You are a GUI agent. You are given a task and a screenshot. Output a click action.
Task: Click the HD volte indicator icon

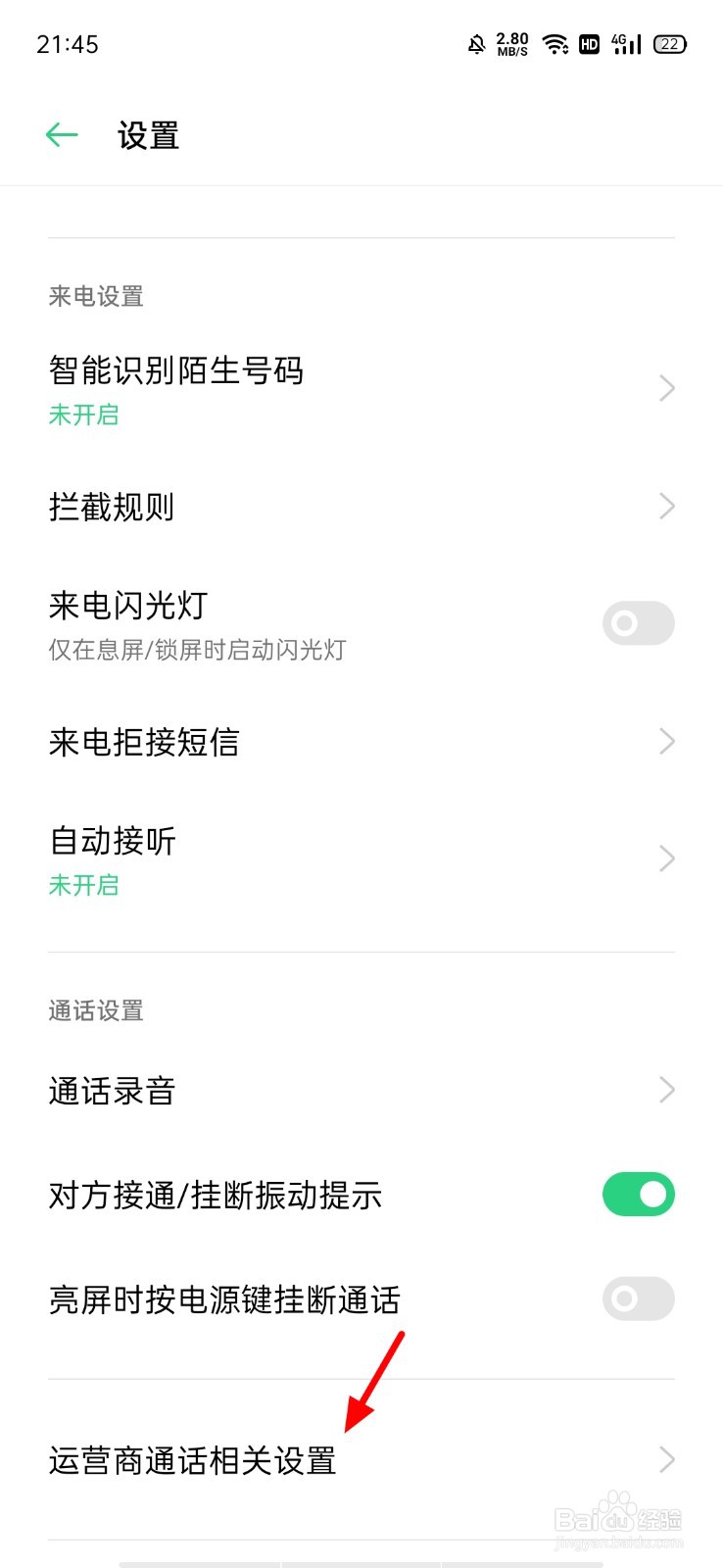point(589,44)
